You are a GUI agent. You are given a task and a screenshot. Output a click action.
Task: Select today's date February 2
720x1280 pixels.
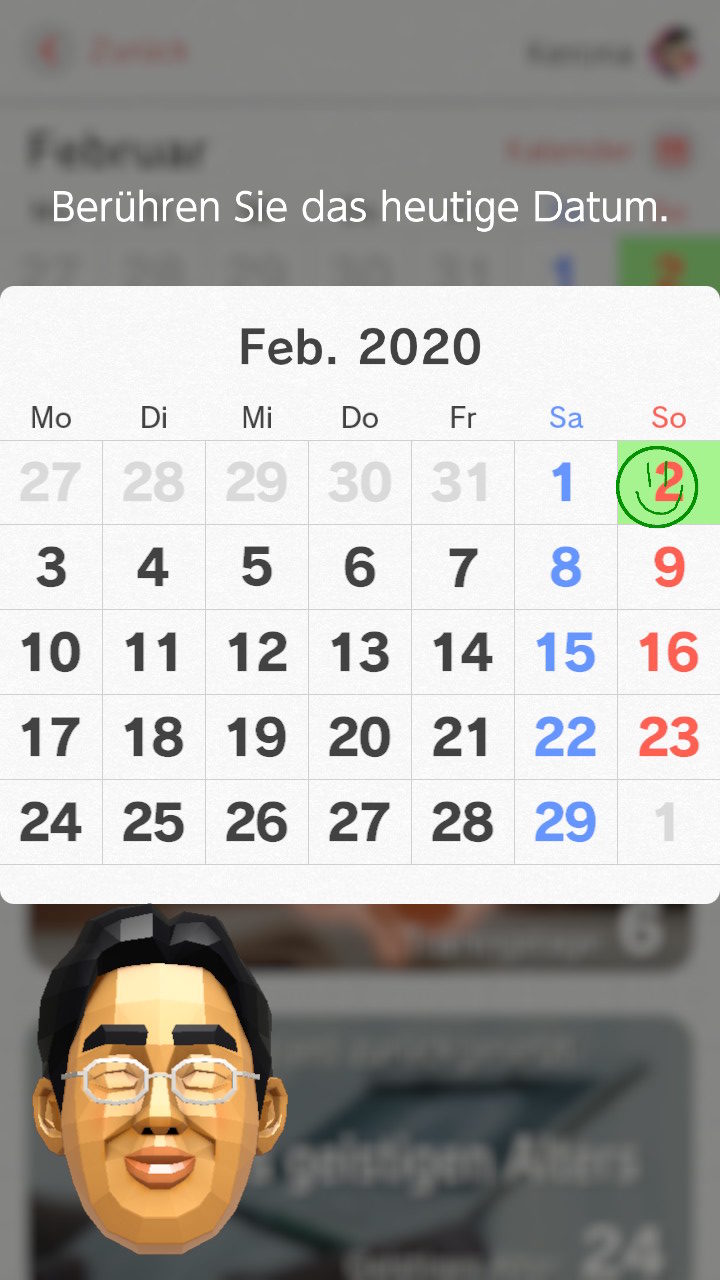click(x=668, y=483)
